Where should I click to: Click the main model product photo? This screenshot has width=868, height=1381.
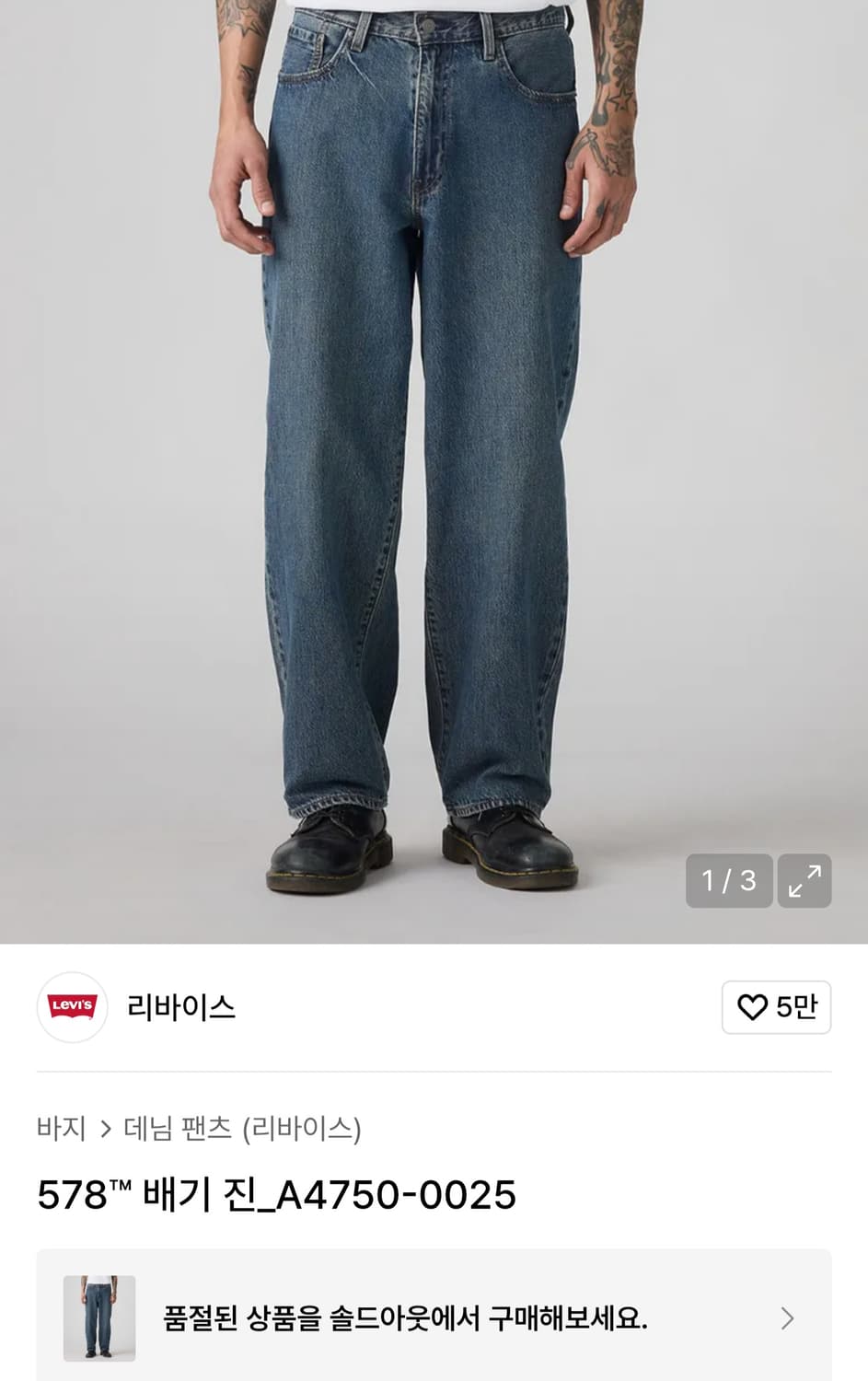pos(433,460)
